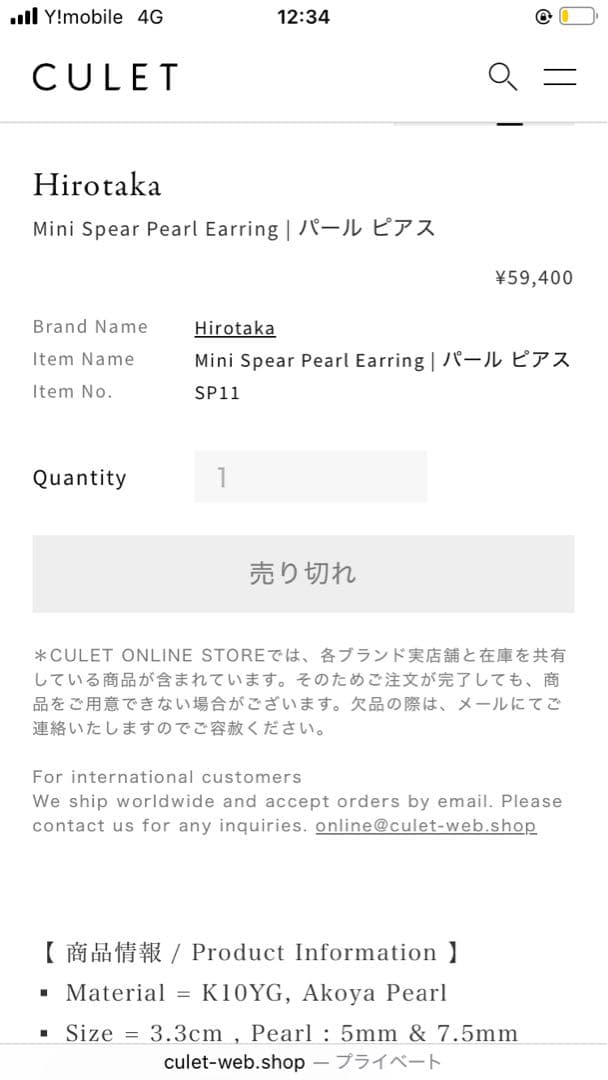Open the hamburger menu
Image resolution: width=608 pixels, height=1080 pixels.
click(560, 76)
